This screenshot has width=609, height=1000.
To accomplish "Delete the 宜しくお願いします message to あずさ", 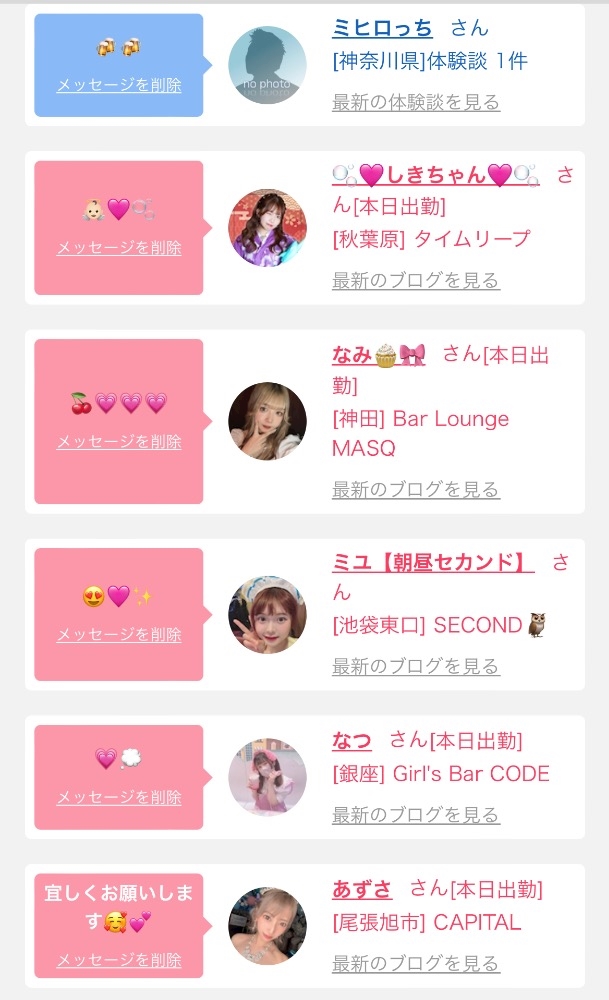I will [119, 960].
